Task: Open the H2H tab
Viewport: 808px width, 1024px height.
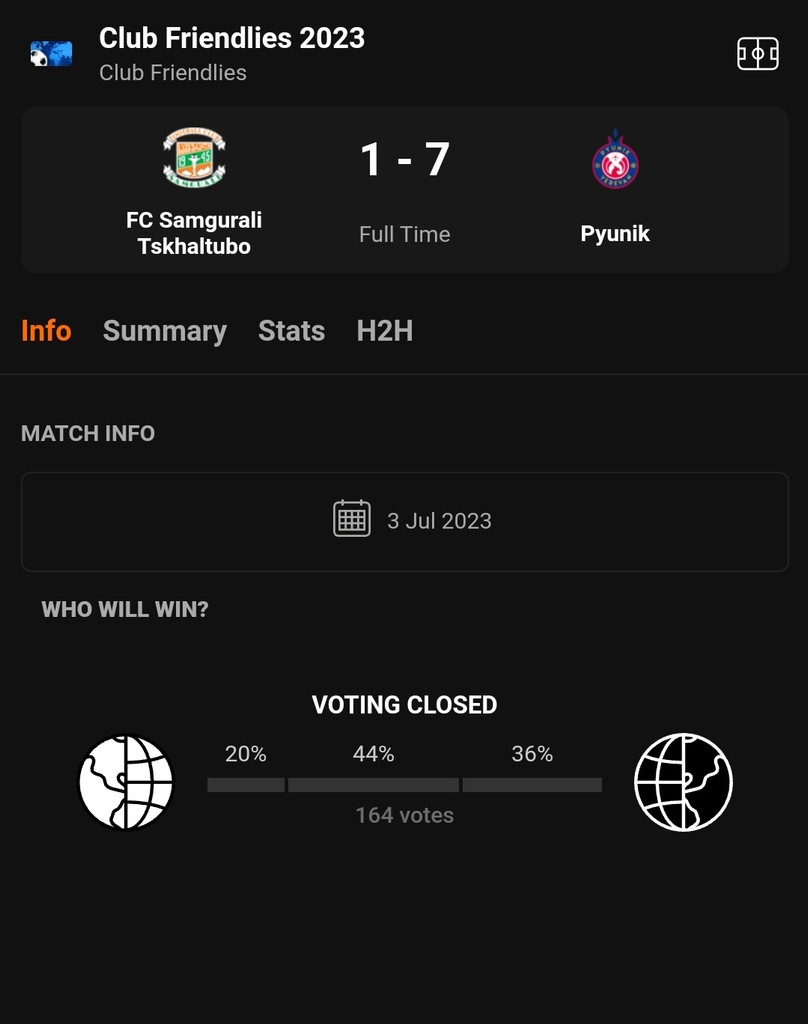Action: (x=384, y=331)
